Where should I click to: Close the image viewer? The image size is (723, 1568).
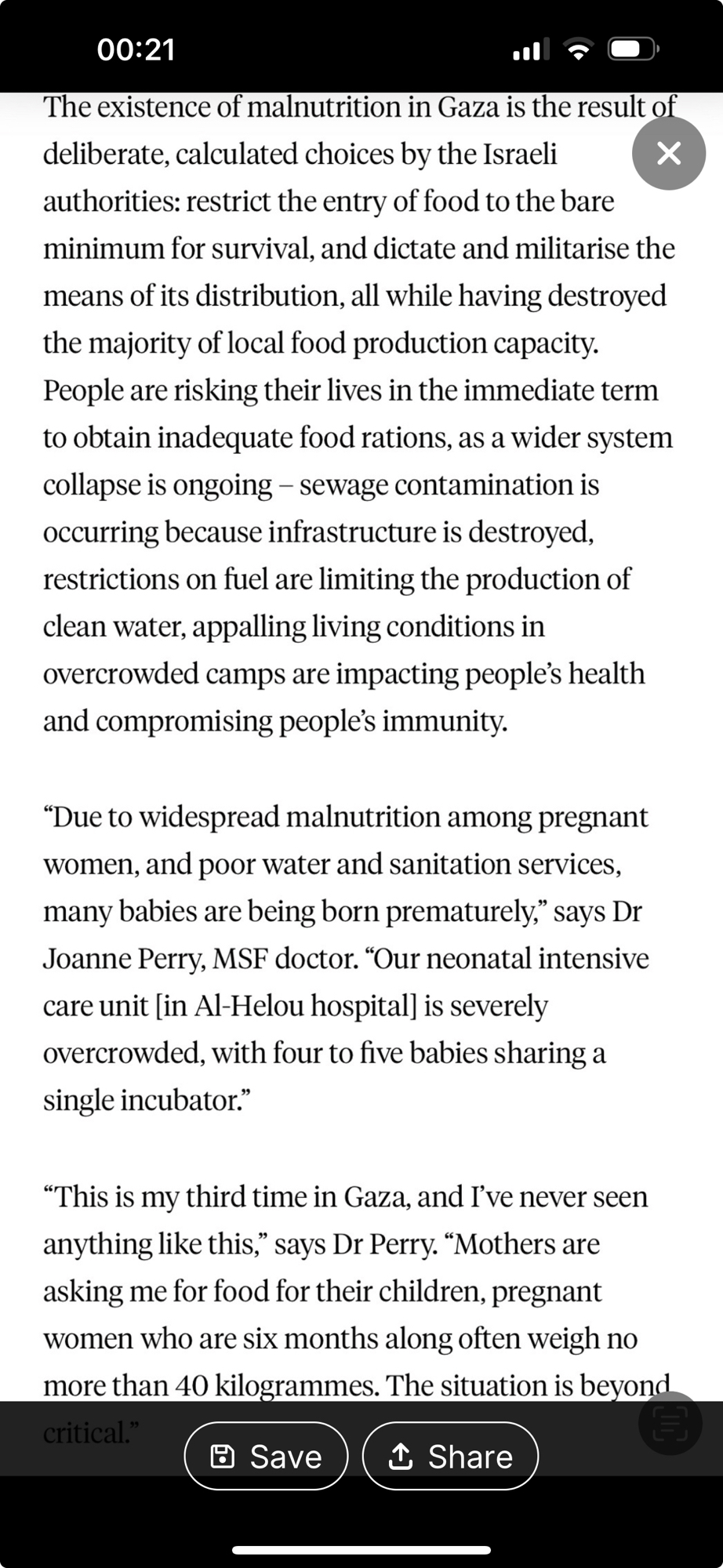(x=668, y=153)
